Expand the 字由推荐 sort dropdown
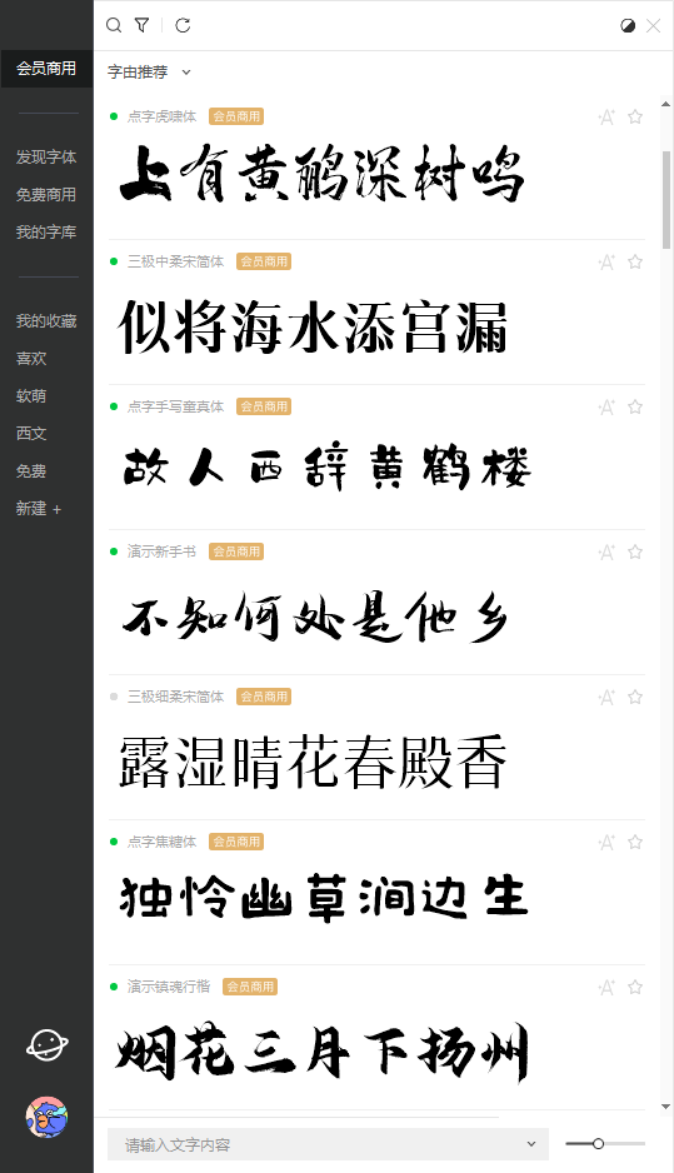 pyautogui.click(x=148, y=72)
